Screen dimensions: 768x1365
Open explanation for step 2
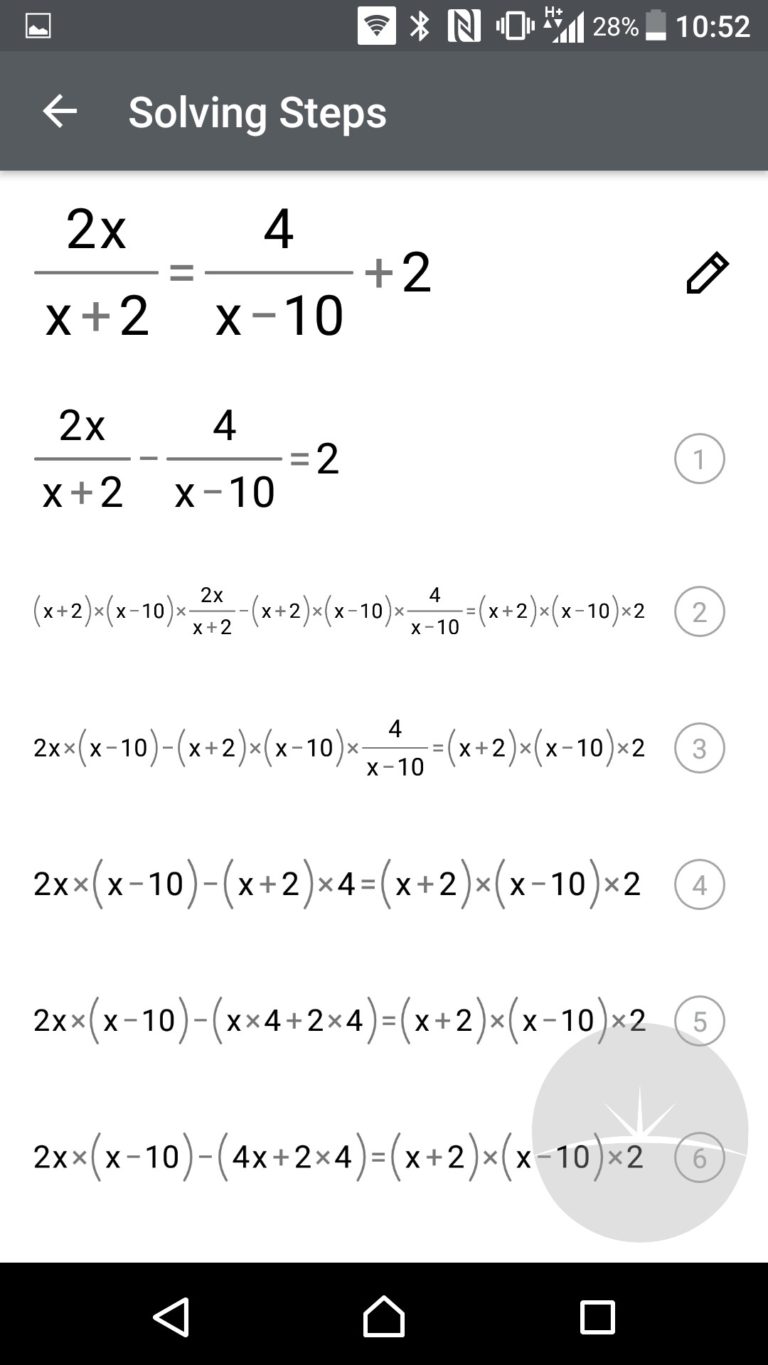(x=699, y=611)
